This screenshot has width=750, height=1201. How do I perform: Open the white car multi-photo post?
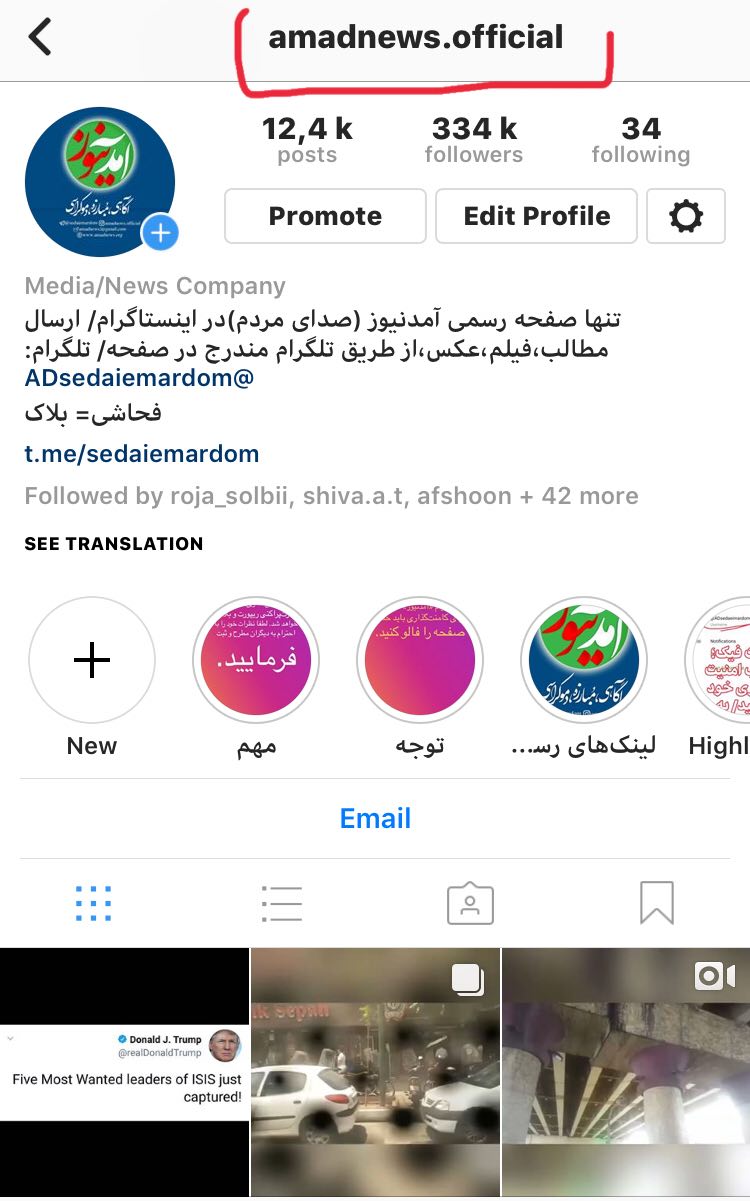(x=375, y=1072)
